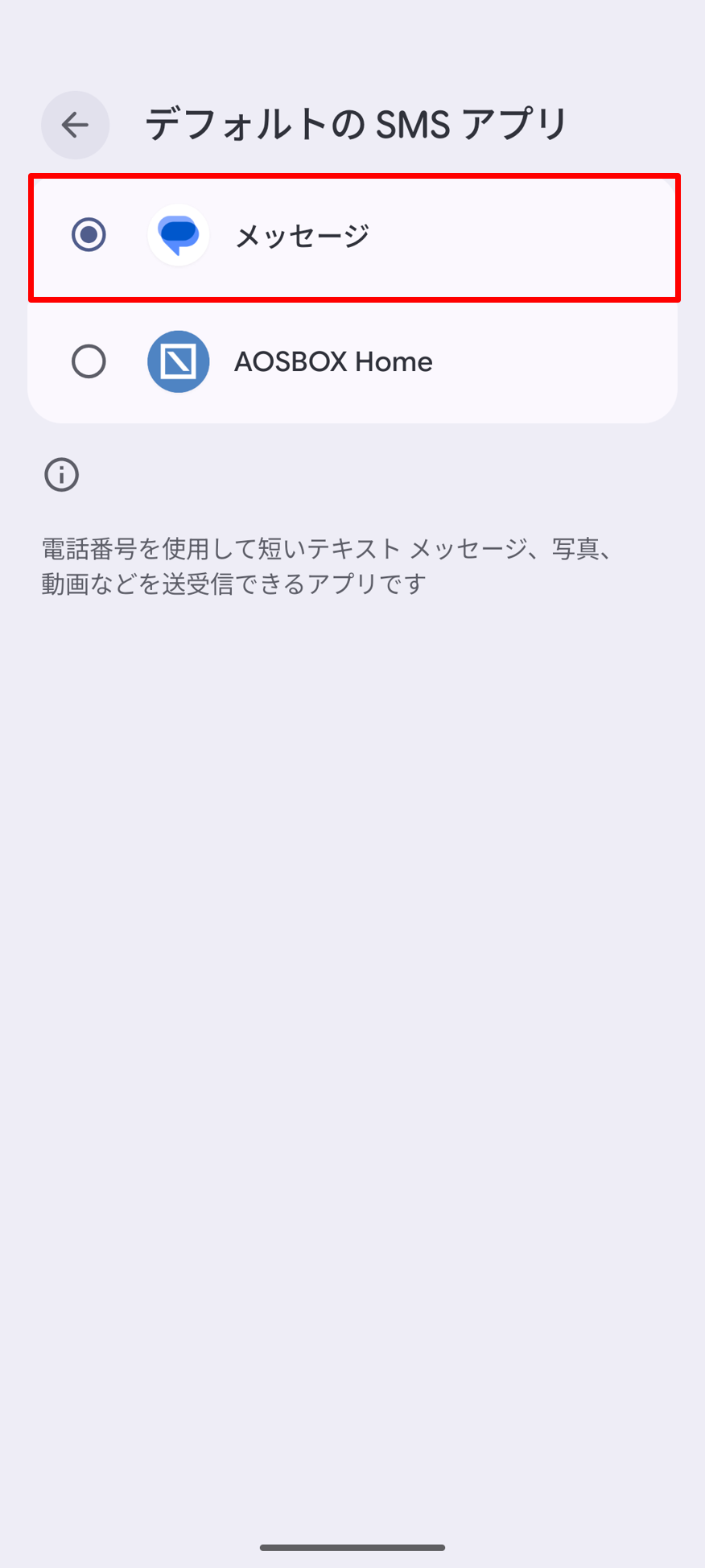Select the AOSBOX Home radio button
Screen dimensions: 705x1568
[89, 361]
